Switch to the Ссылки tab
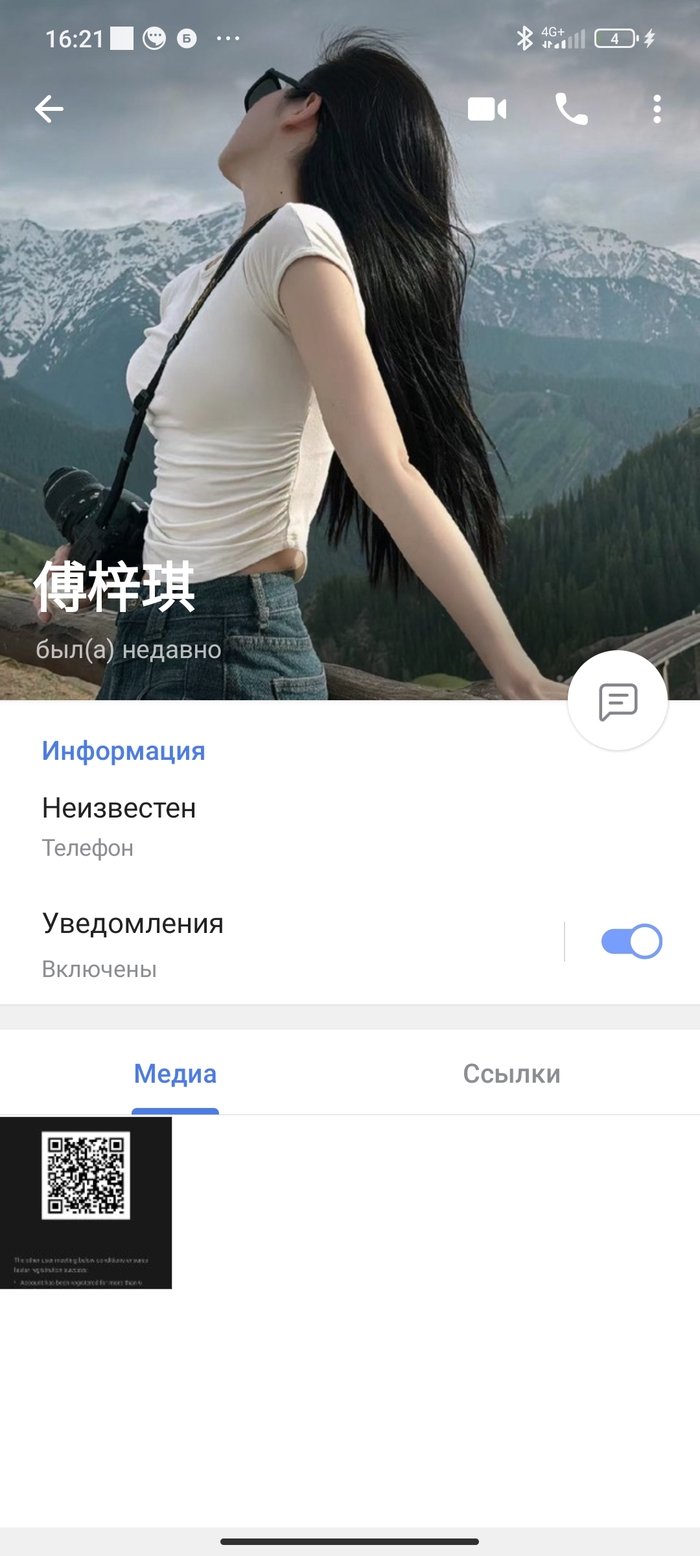The image size is (700, 1556). pos(511,1074)
